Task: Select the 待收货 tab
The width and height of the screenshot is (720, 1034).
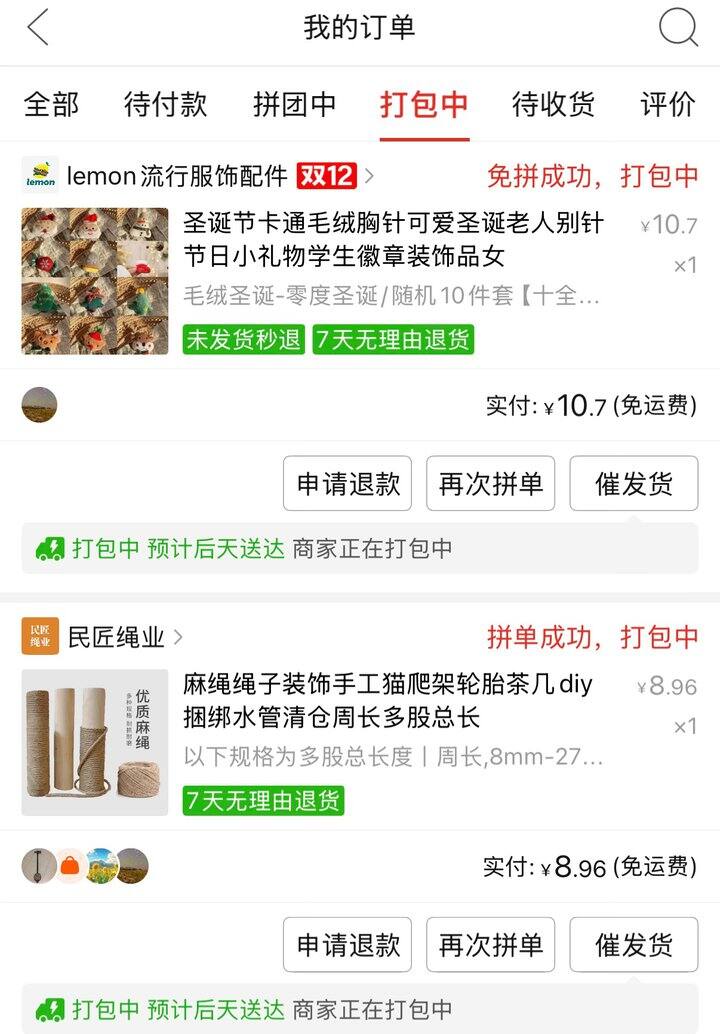Action: pyautogui.click(x=553, y=104)
